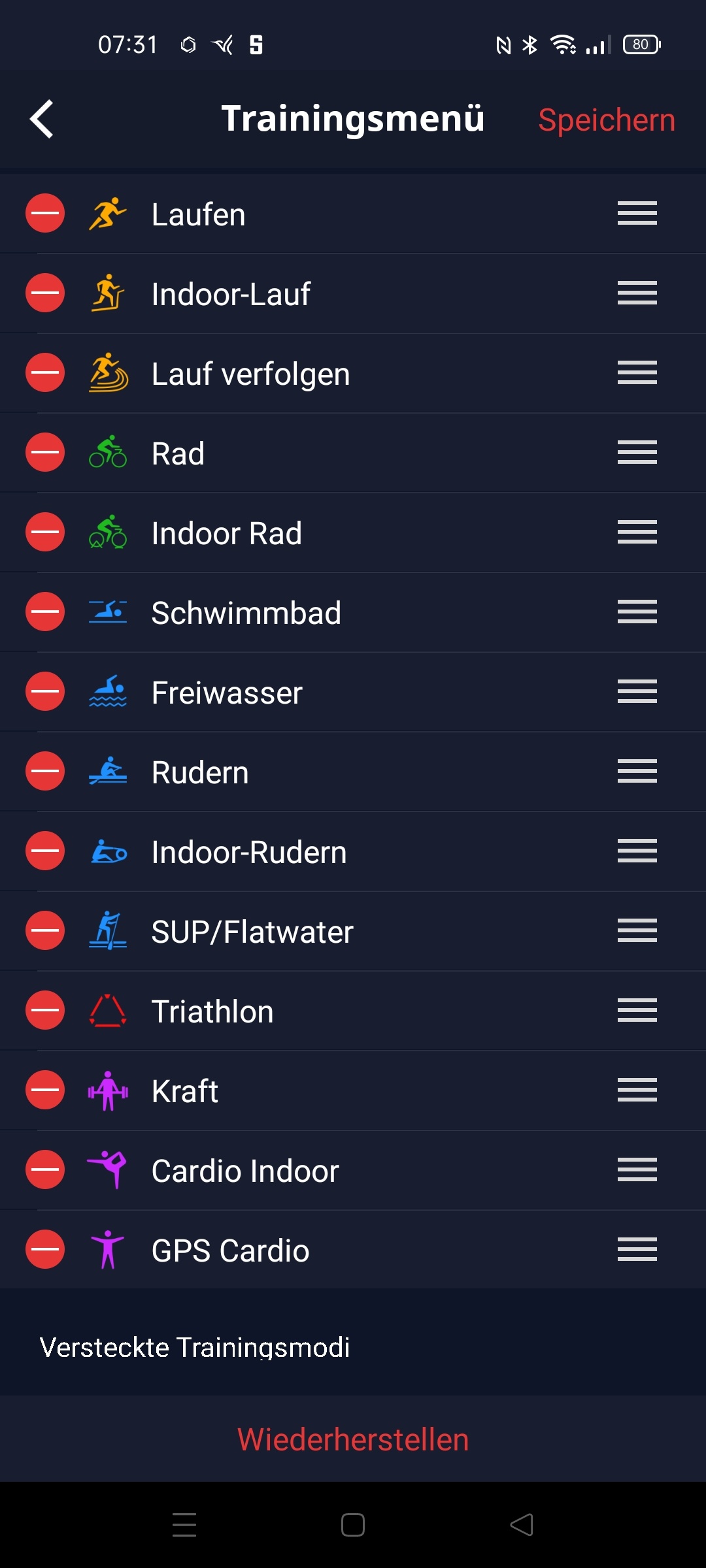Screen dimensions: 706x1568
Task: Remove Rad training mode
Action: point(45,452)
